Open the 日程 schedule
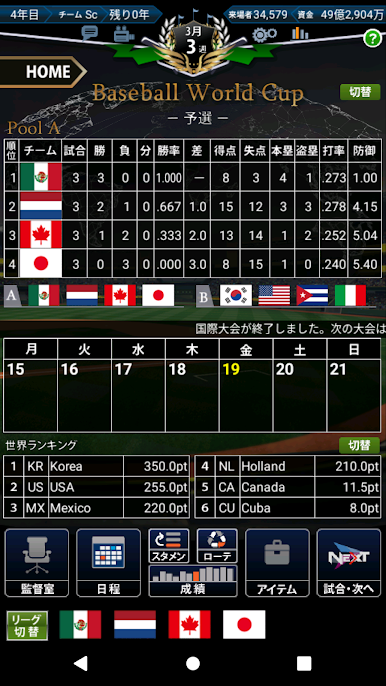Viewport: 386px width, 686px height. (x=109, y=563)
